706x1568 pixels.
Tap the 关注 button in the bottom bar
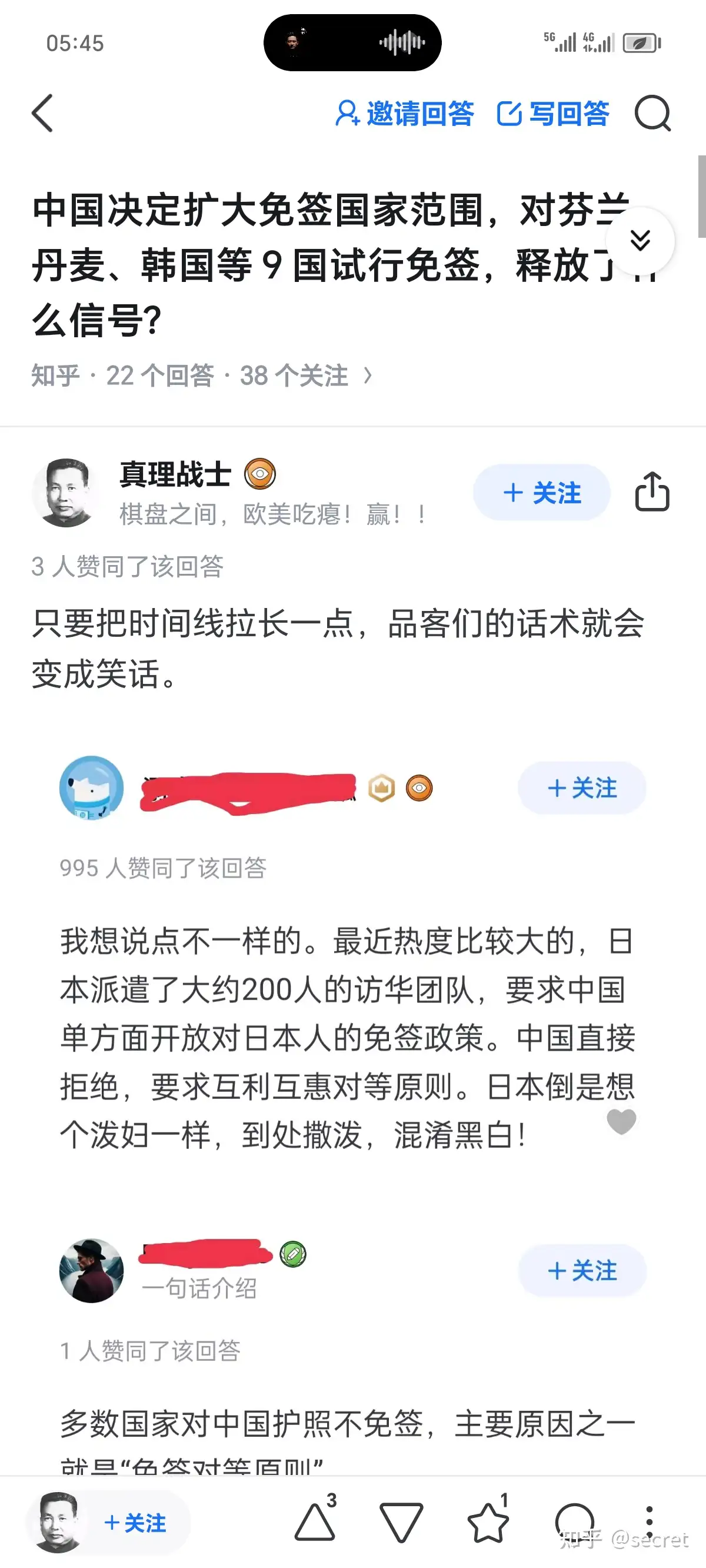(x=135, y=1523)
